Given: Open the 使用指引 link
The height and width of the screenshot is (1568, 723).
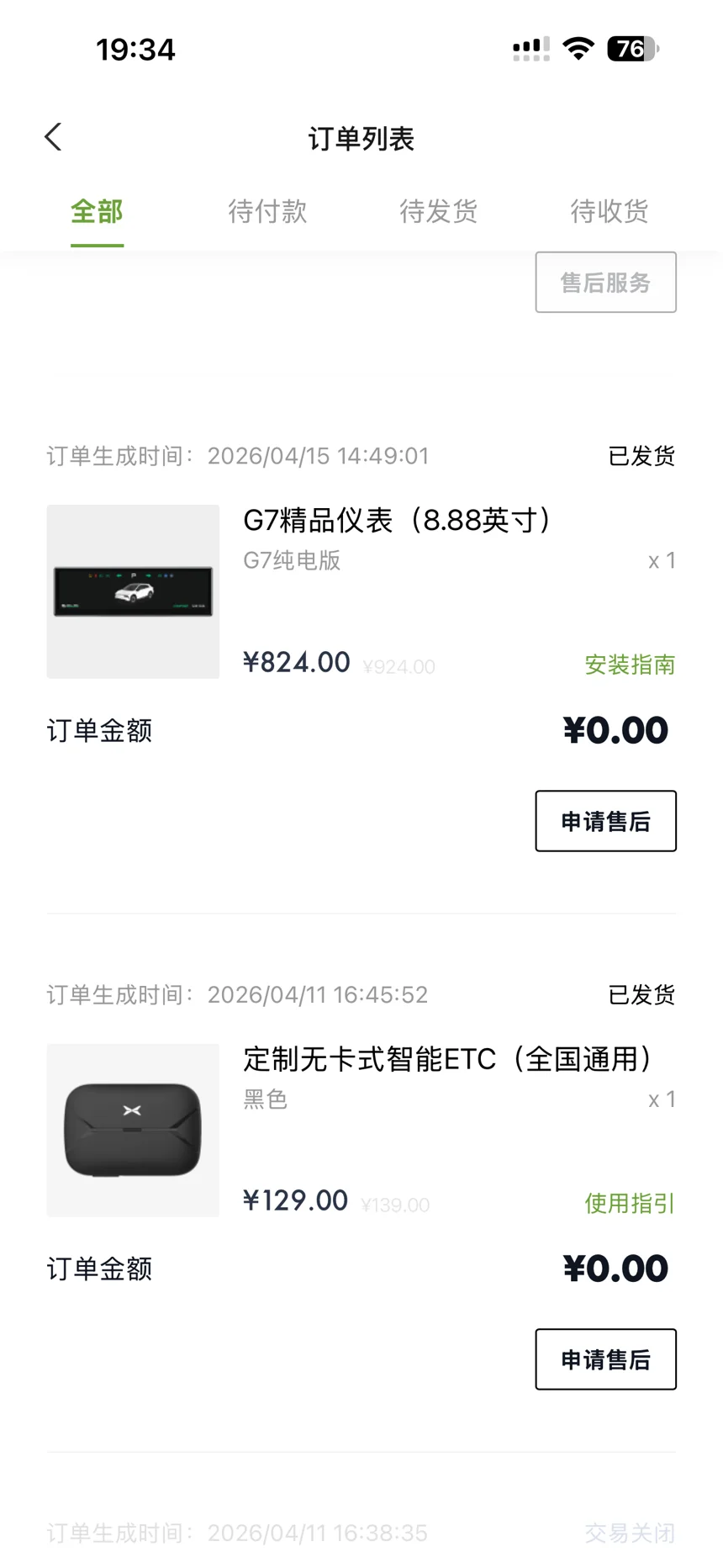Looking at the screenshot, I should click(630, 1204).
